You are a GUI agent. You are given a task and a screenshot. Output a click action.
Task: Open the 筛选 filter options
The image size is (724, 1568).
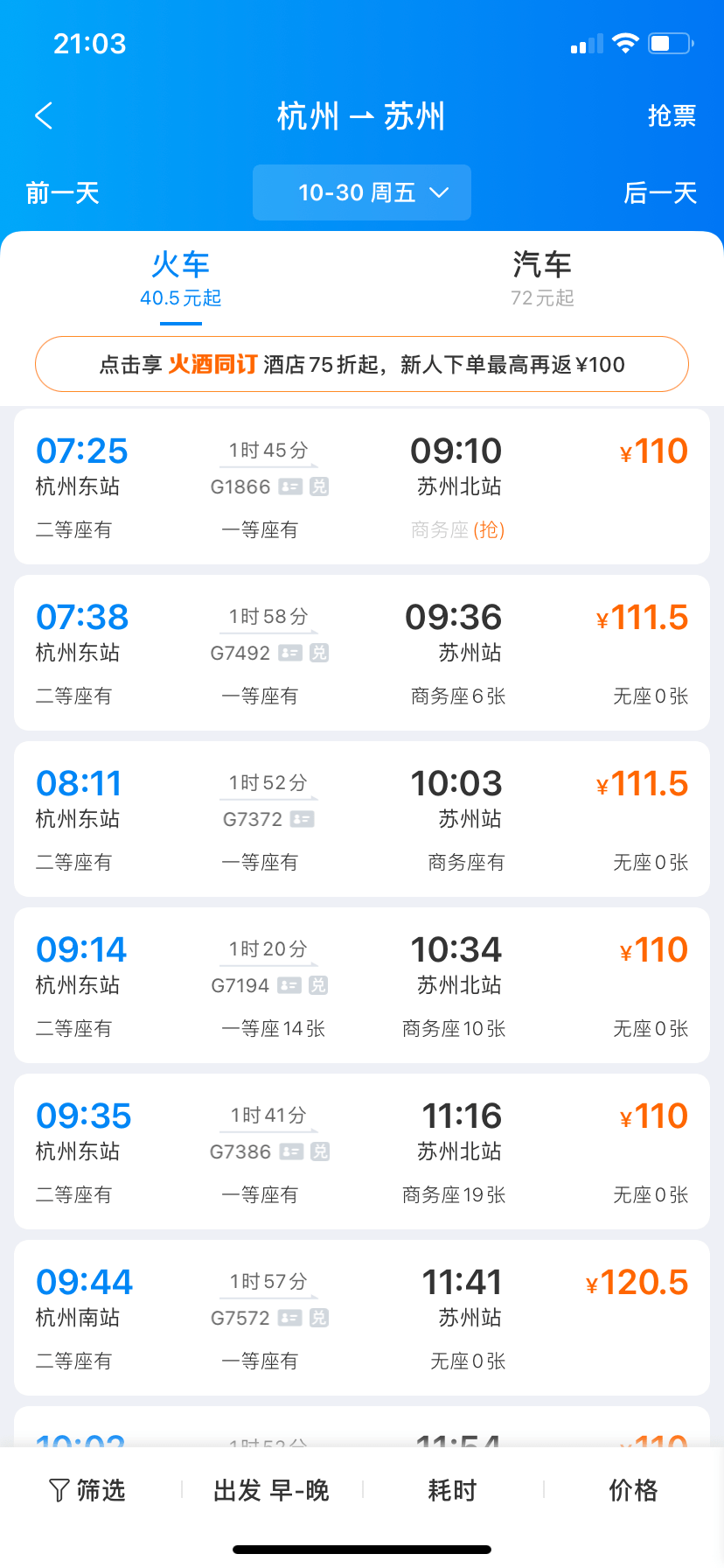87,1490
